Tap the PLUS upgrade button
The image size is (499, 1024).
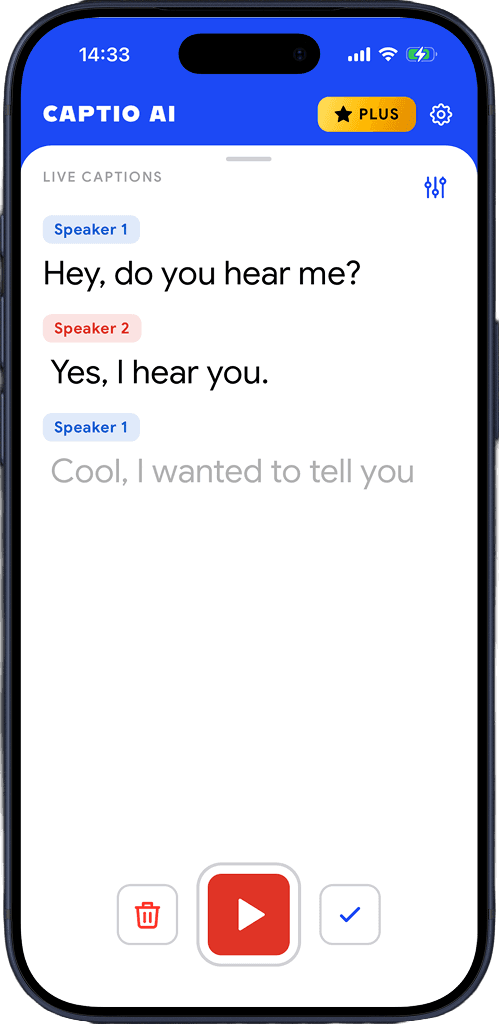pos(367,114)
